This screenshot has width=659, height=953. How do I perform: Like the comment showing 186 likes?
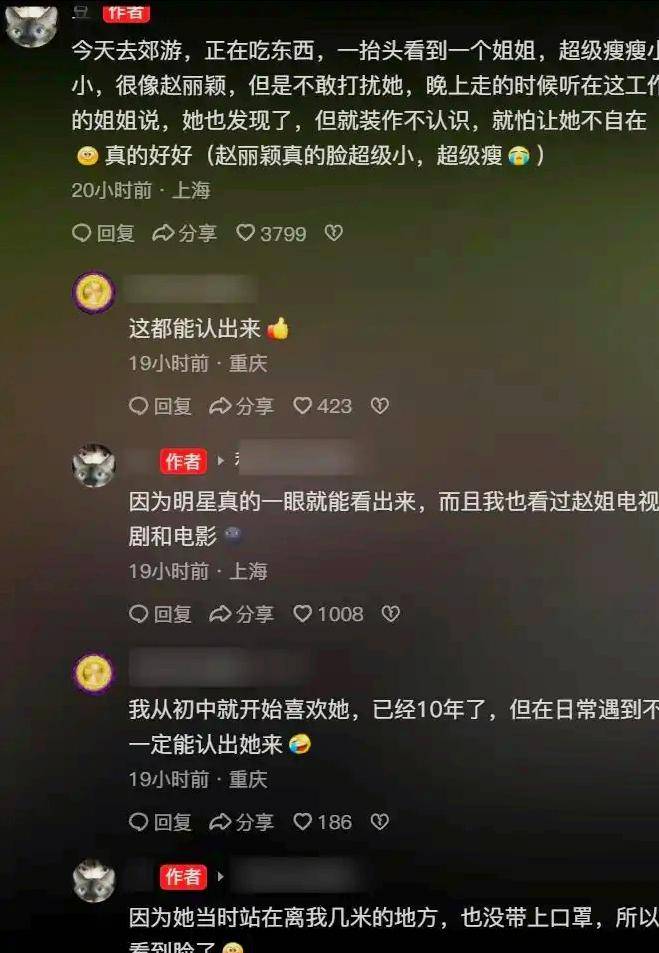tap(322, 822)
